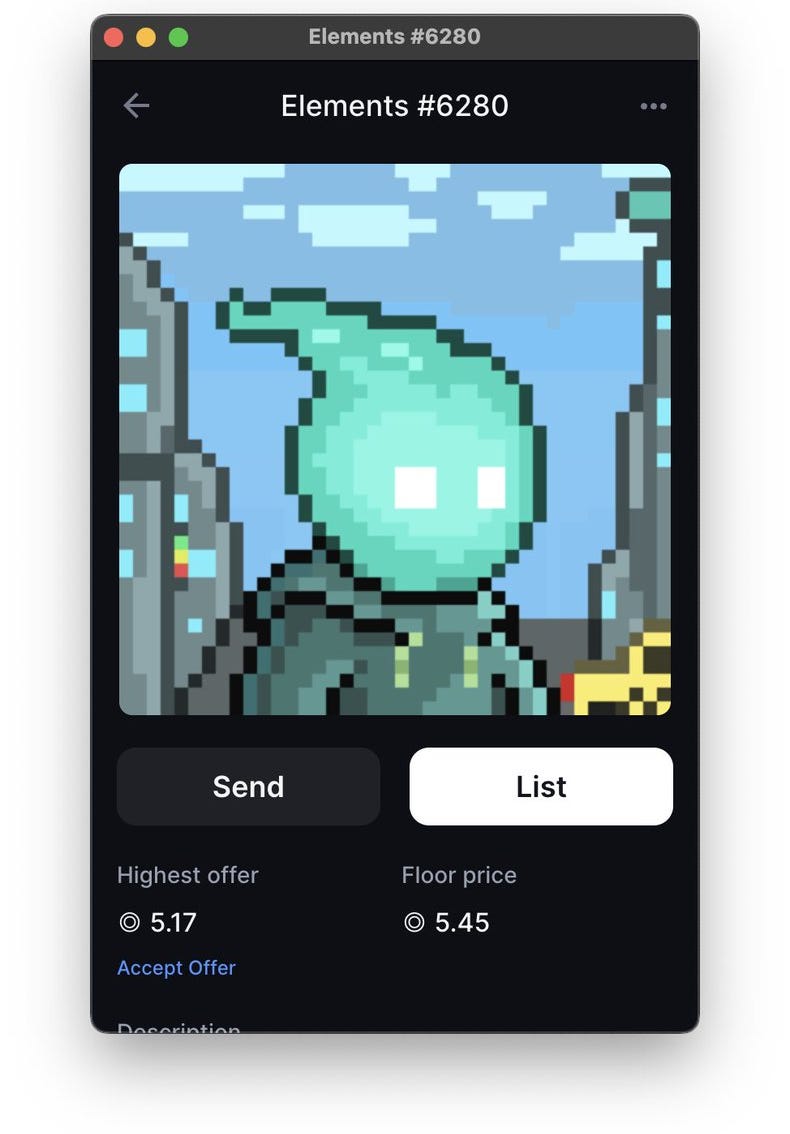List this NFT for sale
790x1134 pixels.
pos(541,787)
